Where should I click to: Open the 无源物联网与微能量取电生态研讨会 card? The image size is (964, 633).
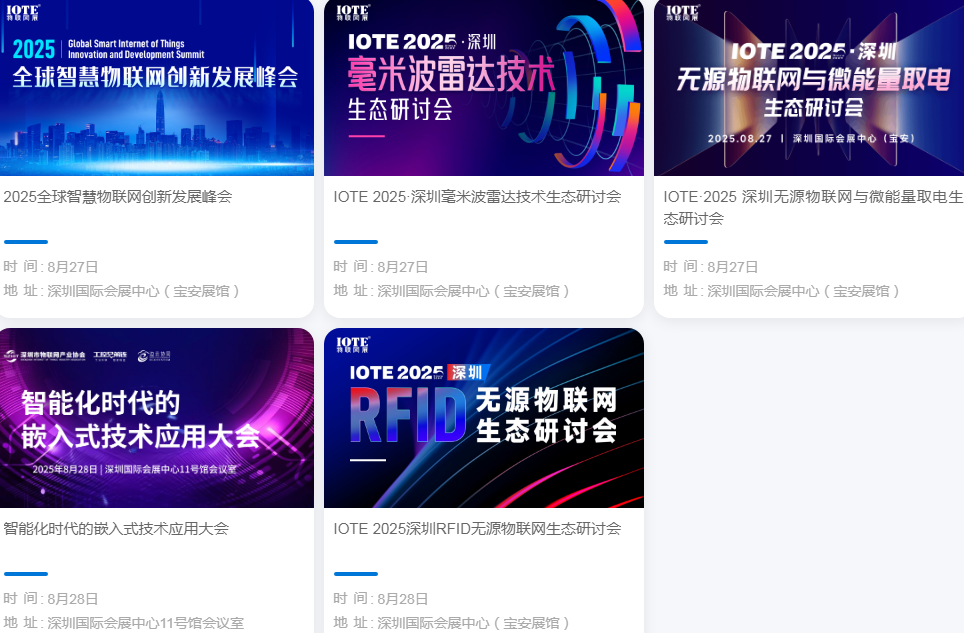[810, 206]
